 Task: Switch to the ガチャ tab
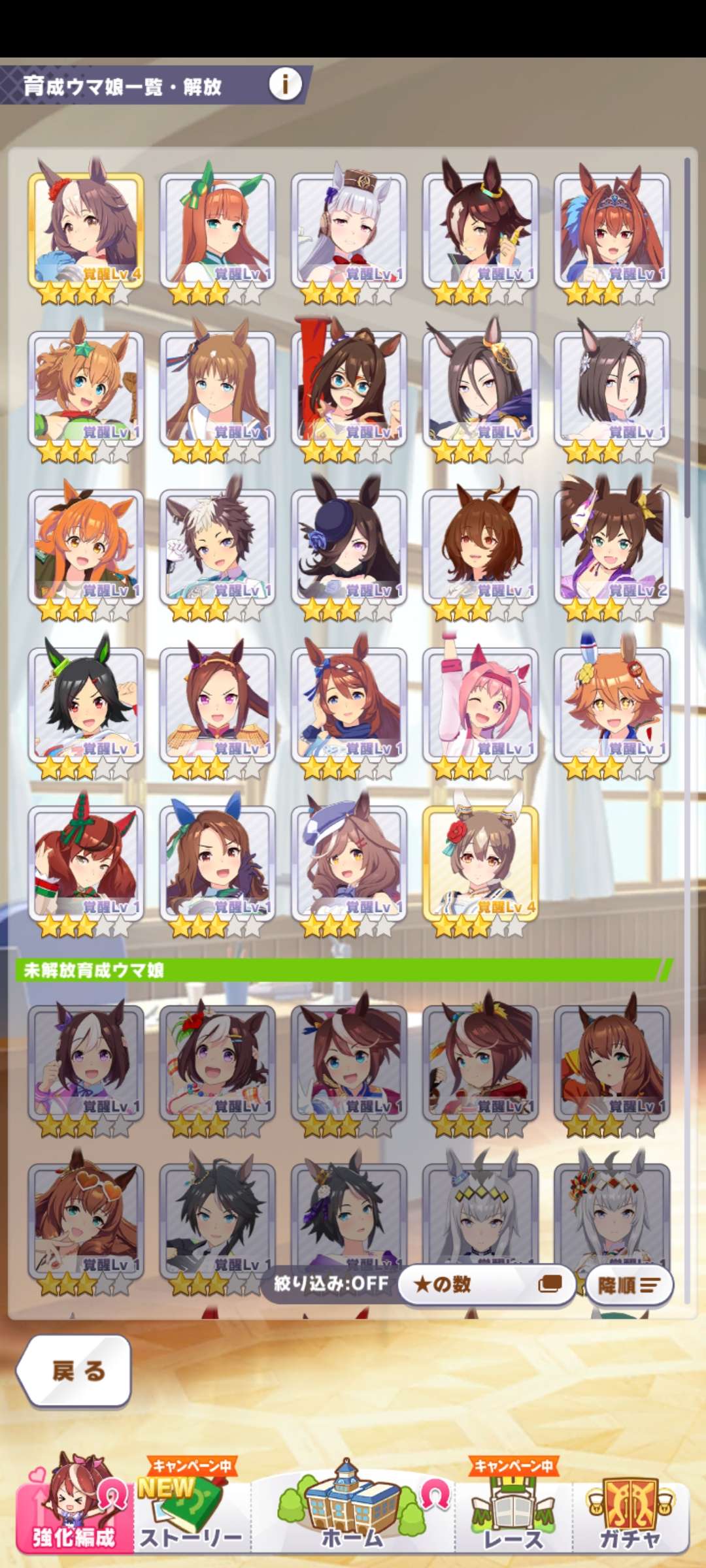[630, 1516]
